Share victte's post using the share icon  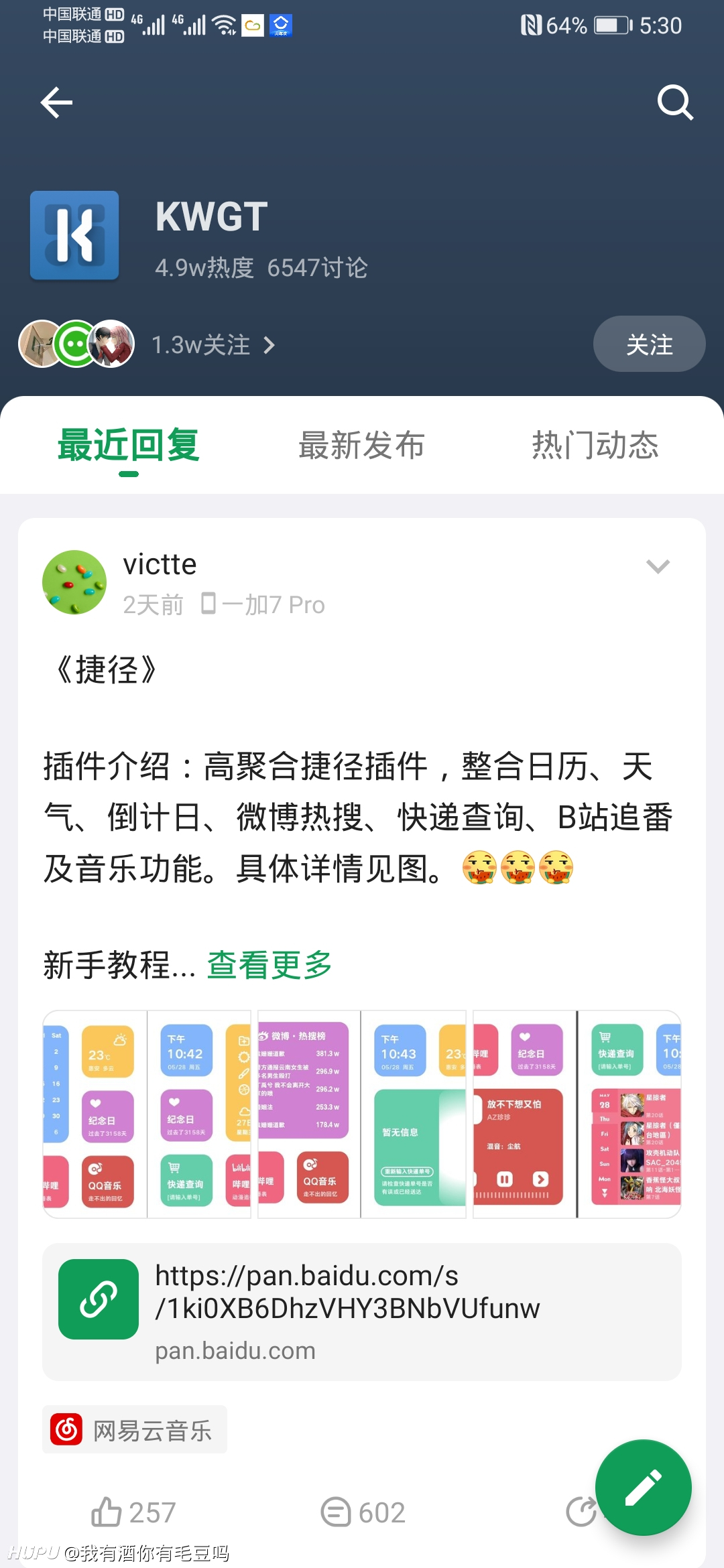[581, 1512]
